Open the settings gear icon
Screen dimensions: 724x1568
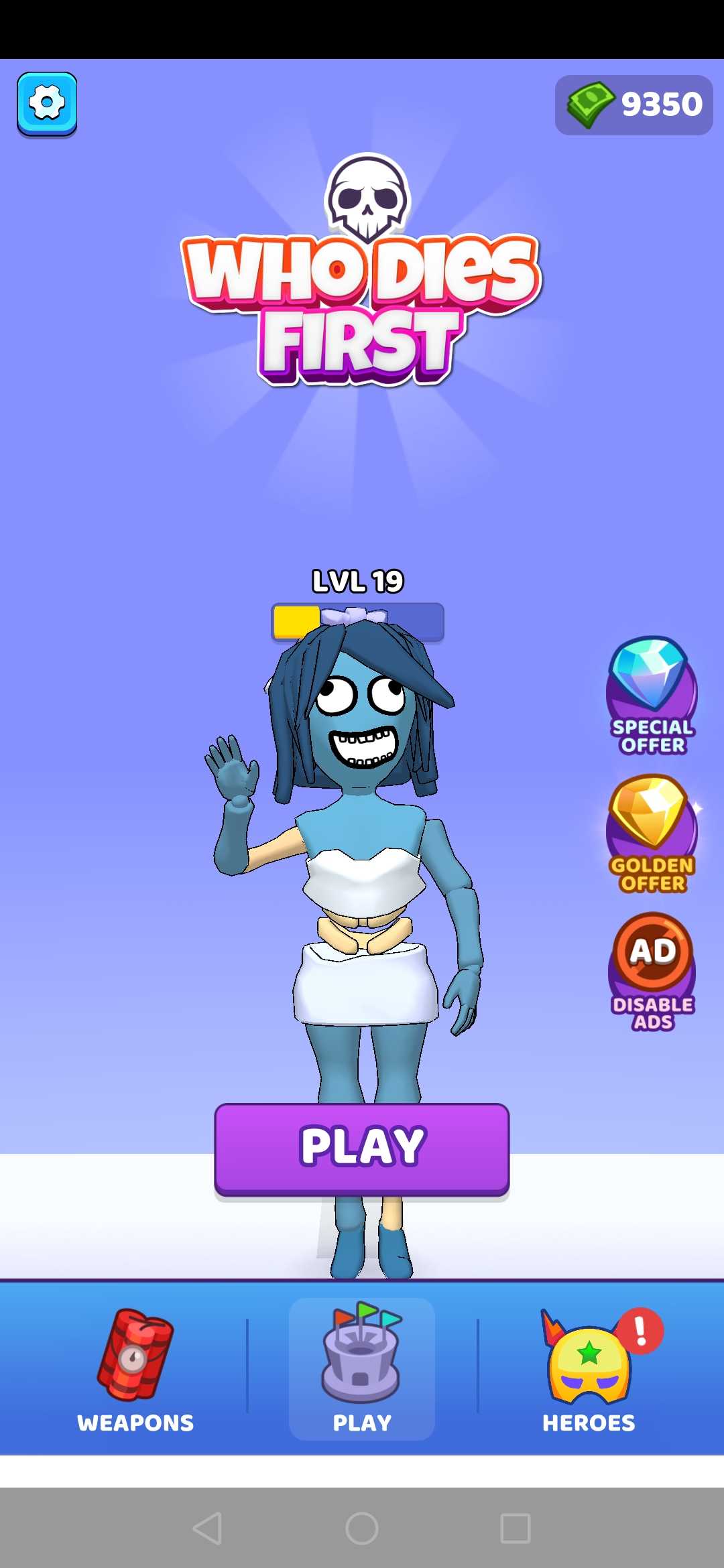[47, 104]
